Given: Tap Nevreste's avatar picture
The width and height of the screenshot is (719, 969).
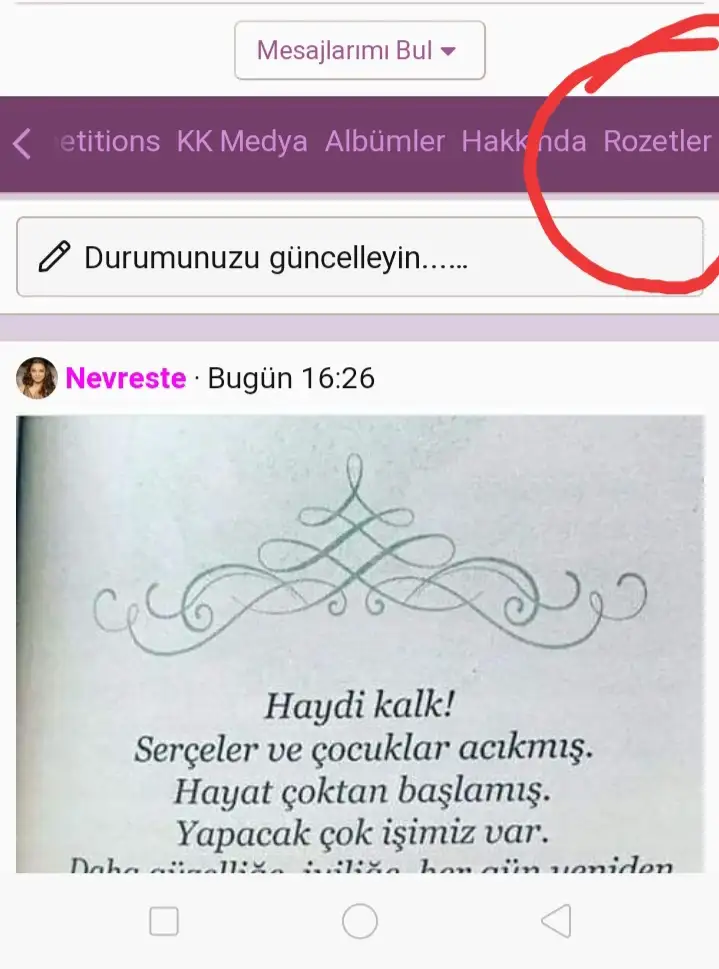Looking at the screenshot, I should click(37, 378).
